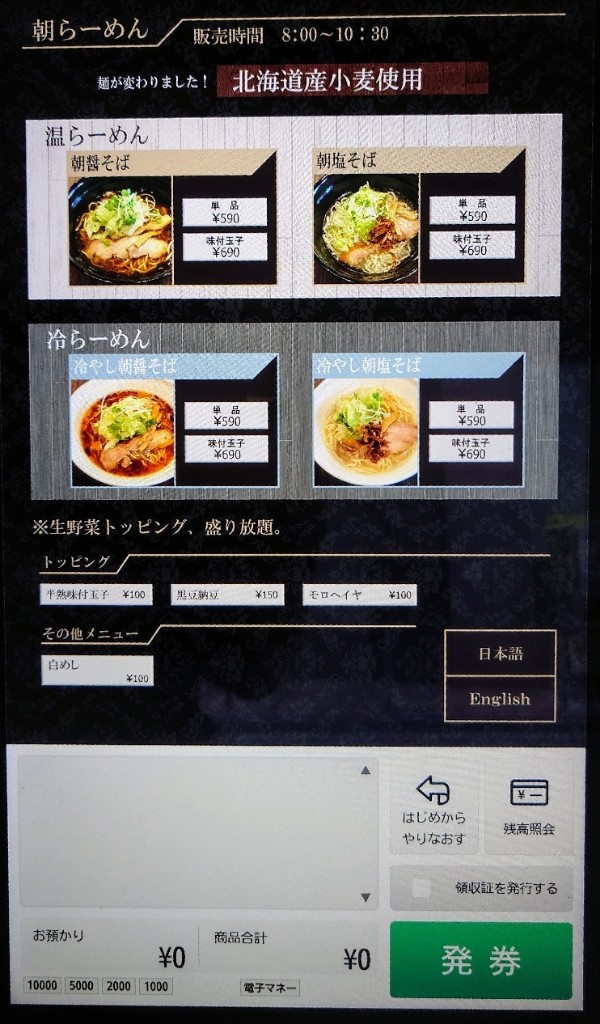Image resolution: width=600 pixels, height=1024 pixels.
Task: Add モロヘイヤ topping ¥100
Action: 360,595
